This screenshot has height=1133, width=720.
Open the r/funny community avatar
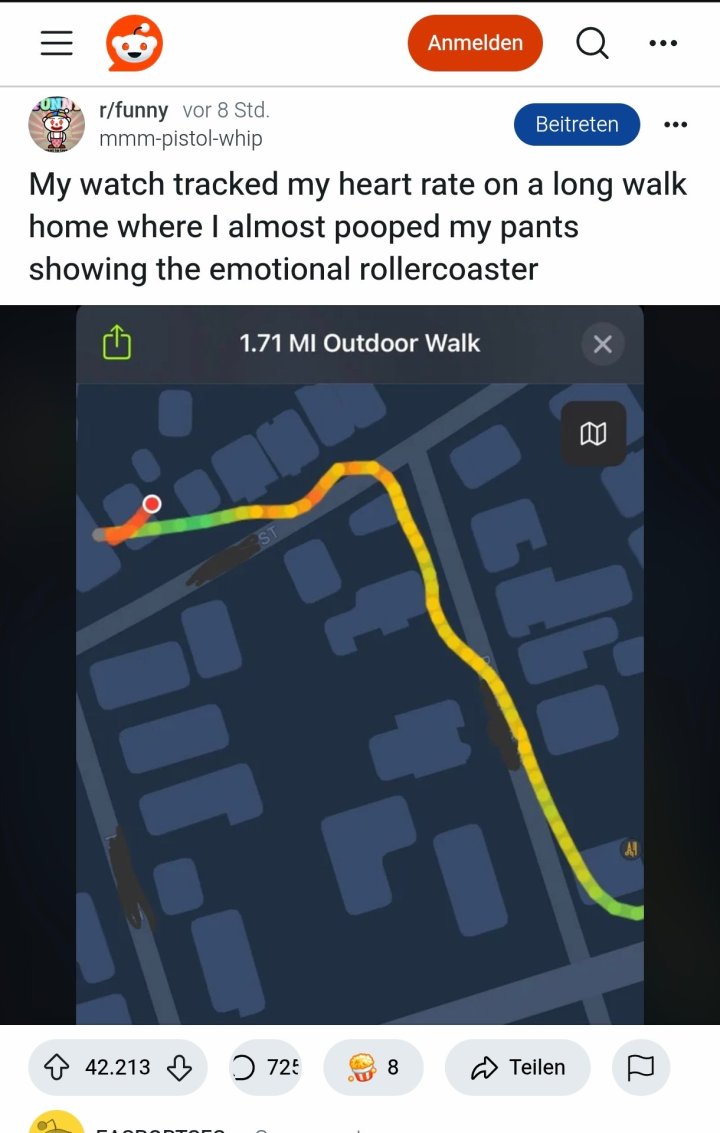point(57,124)
